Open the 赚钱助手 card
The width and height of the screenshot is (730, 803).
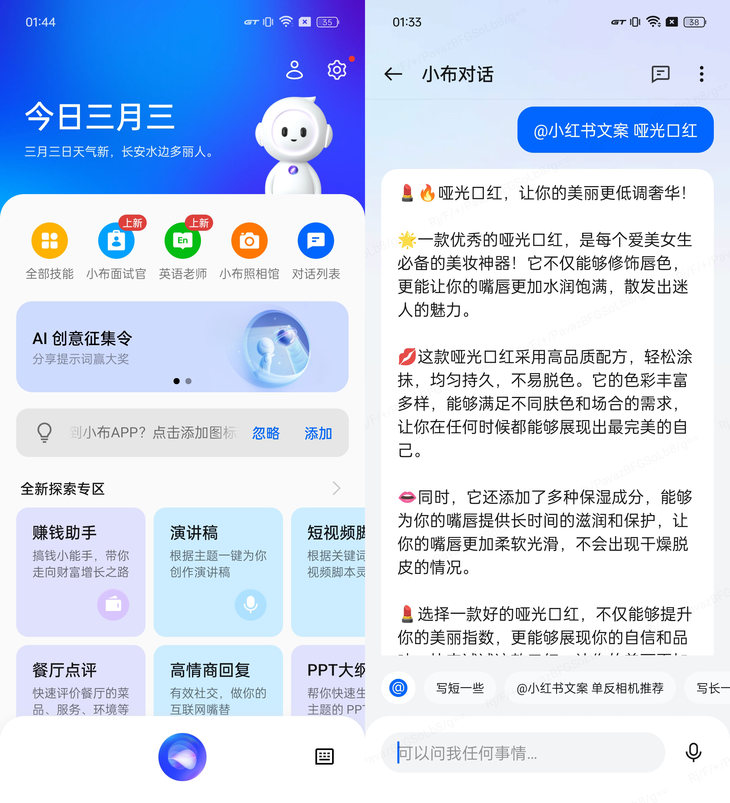pos(81,571)
